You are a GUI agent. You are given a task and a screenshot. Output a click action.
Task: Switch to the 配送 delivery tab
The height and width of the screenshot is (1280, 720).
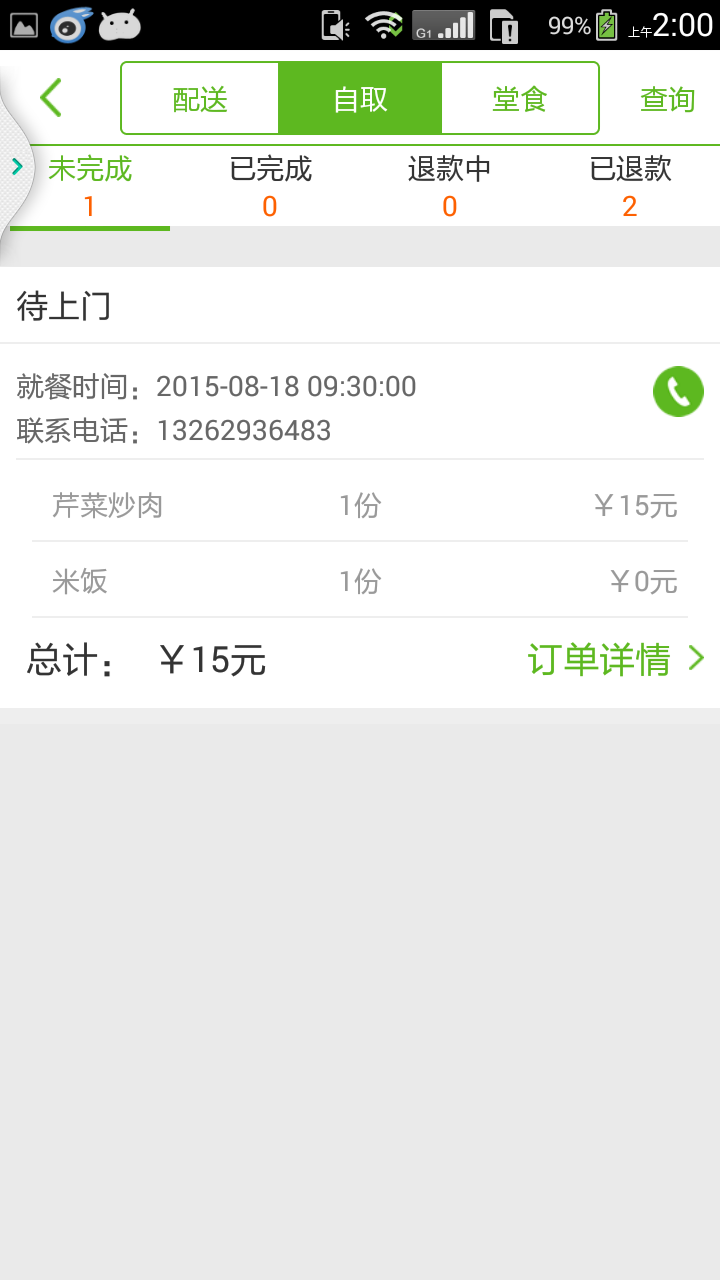coord(200,99)
